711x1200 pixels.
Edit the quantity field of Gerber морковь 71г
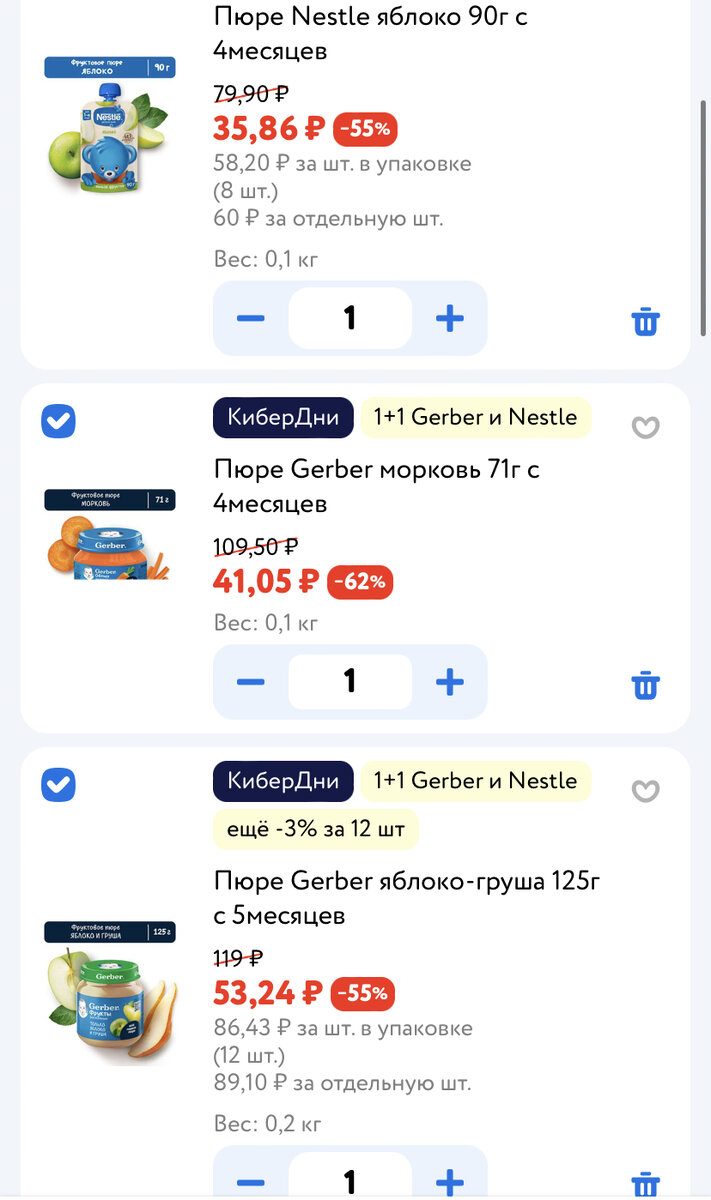(350, 682)
